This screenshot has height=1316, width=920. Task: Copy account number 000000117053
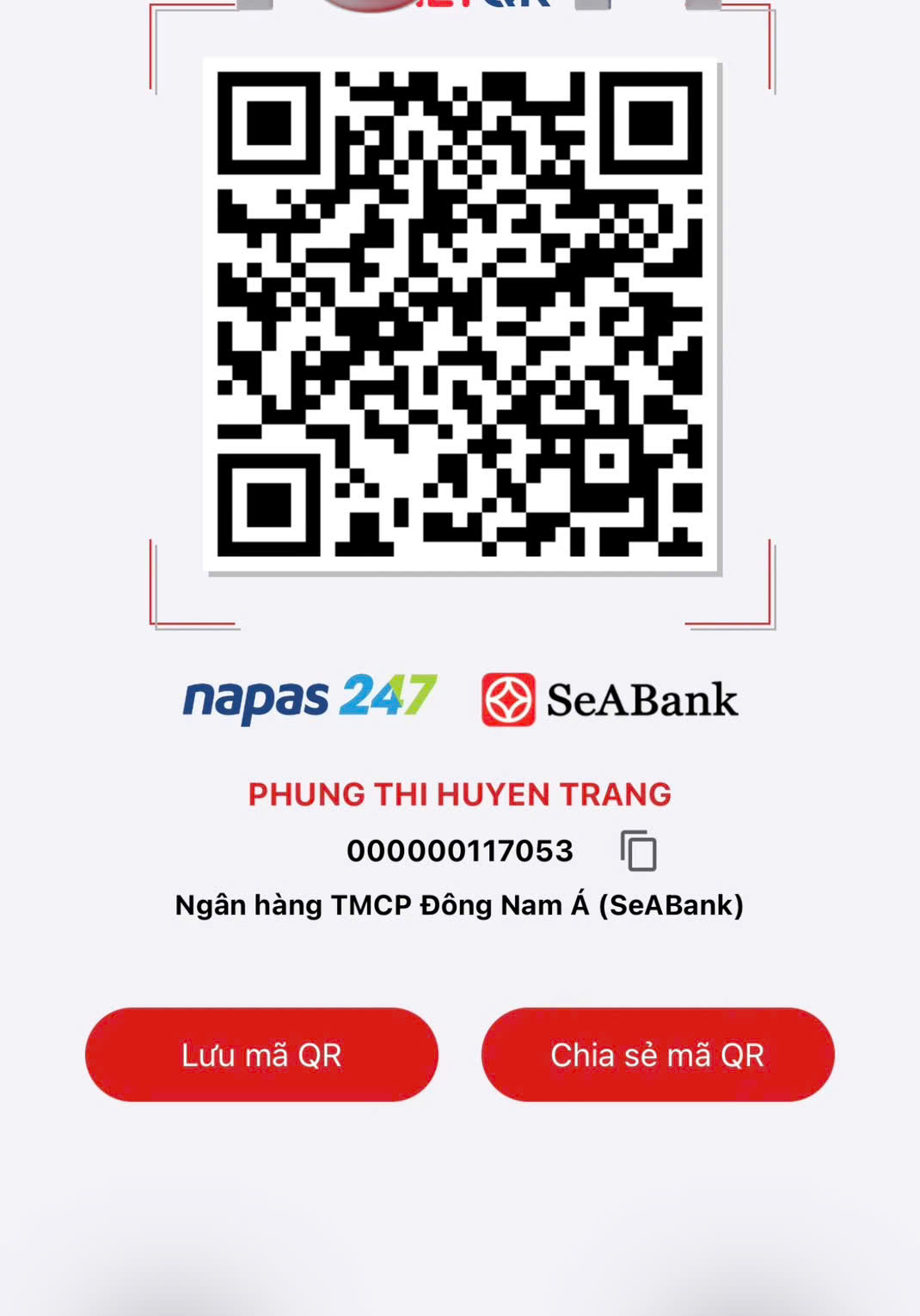click(x=639, y=851)
